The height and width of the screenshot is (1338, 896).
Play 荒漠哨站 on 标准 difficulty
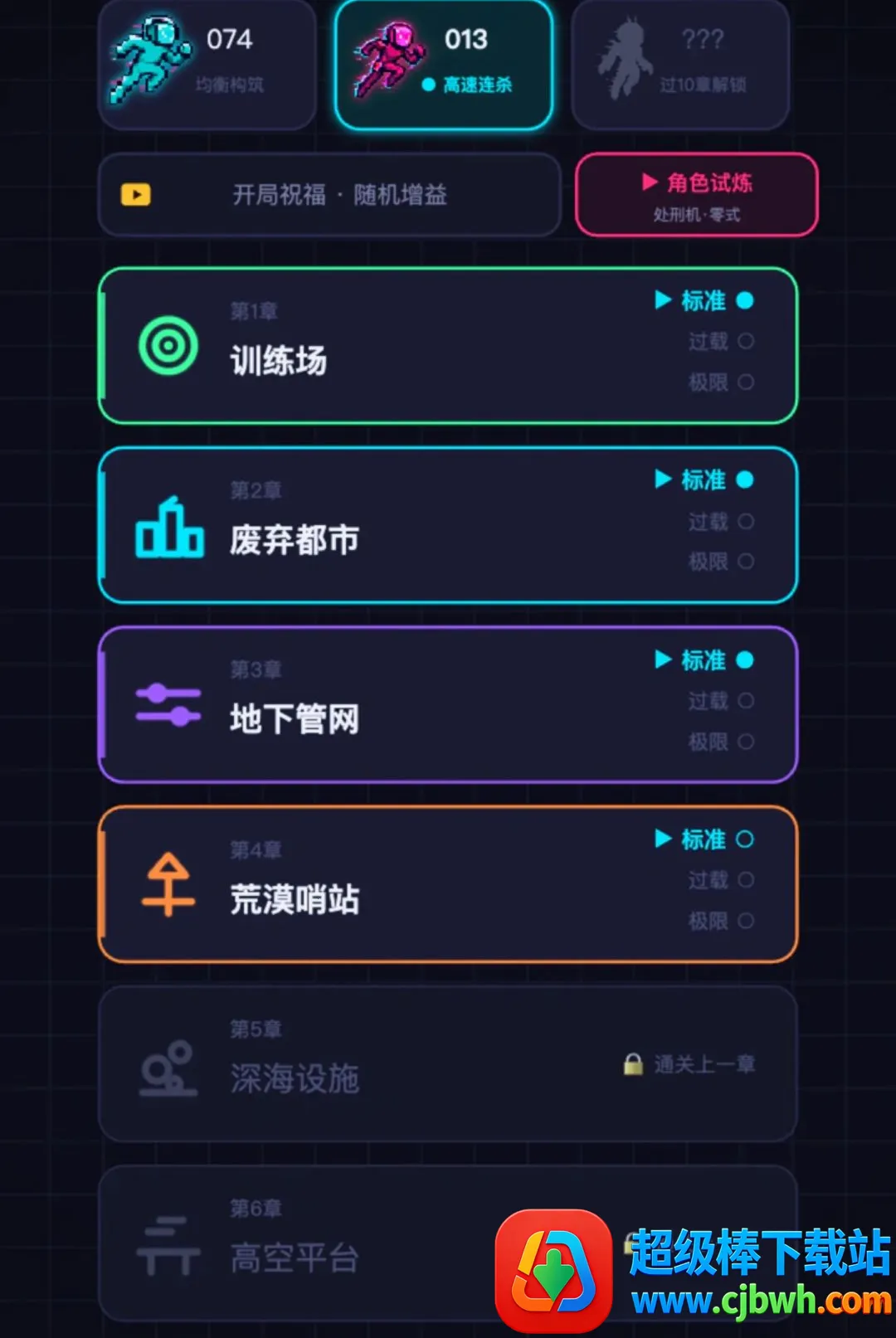click(x=704, y=839)
